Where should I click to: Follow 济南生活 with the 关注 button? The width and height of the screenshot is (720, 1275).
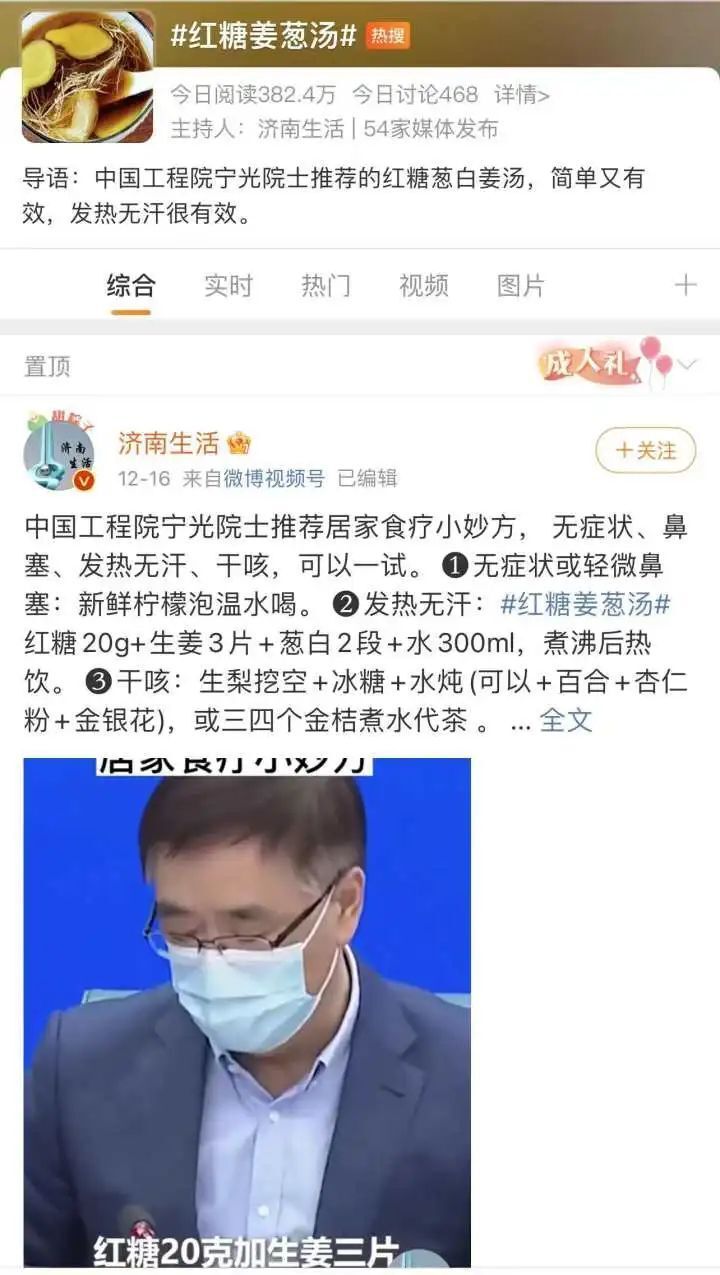click(x=645, y=450)
